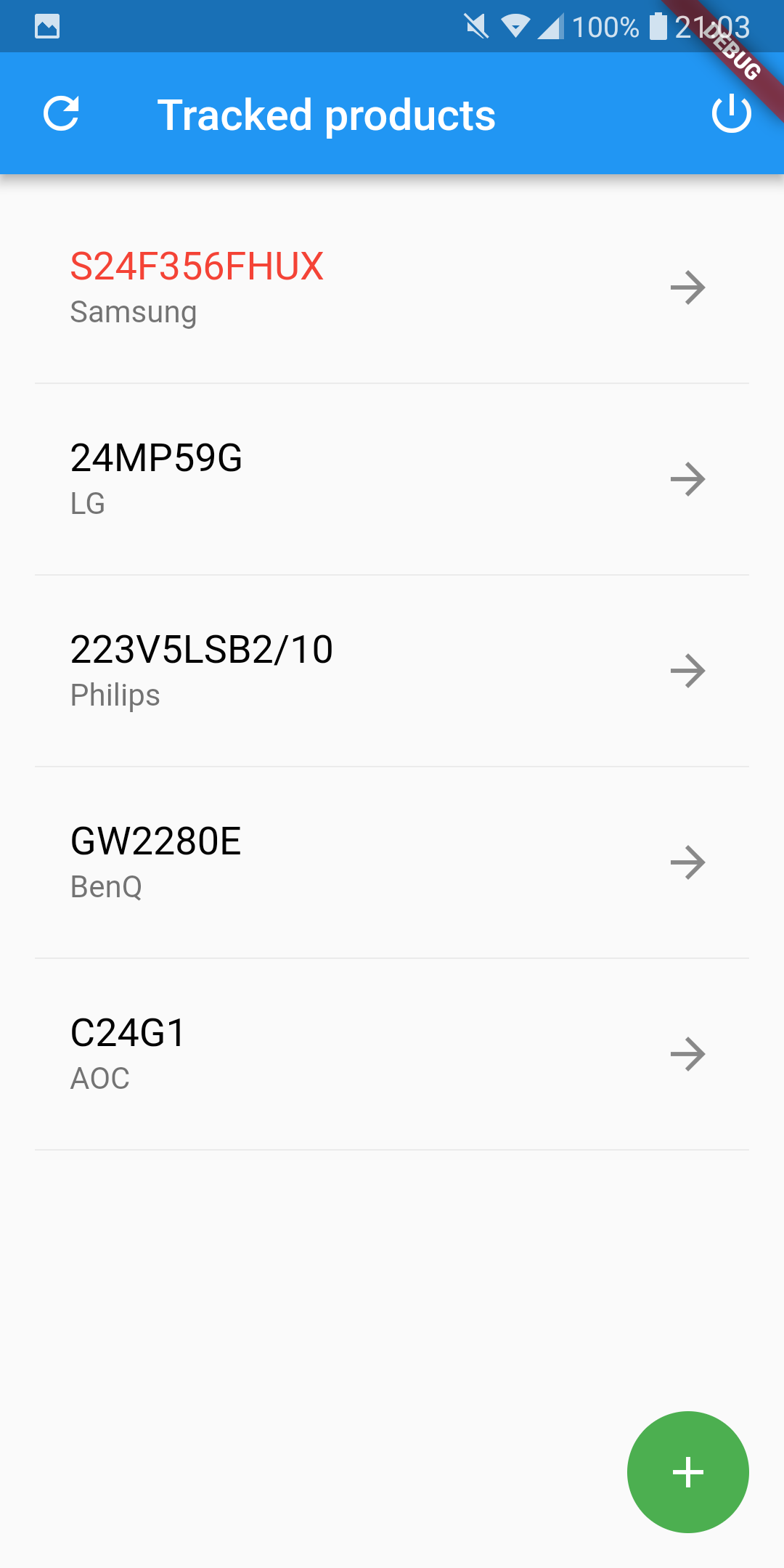
Task: Open the Samsung S24F356FHUX product
Action: (x=392, y=288)
